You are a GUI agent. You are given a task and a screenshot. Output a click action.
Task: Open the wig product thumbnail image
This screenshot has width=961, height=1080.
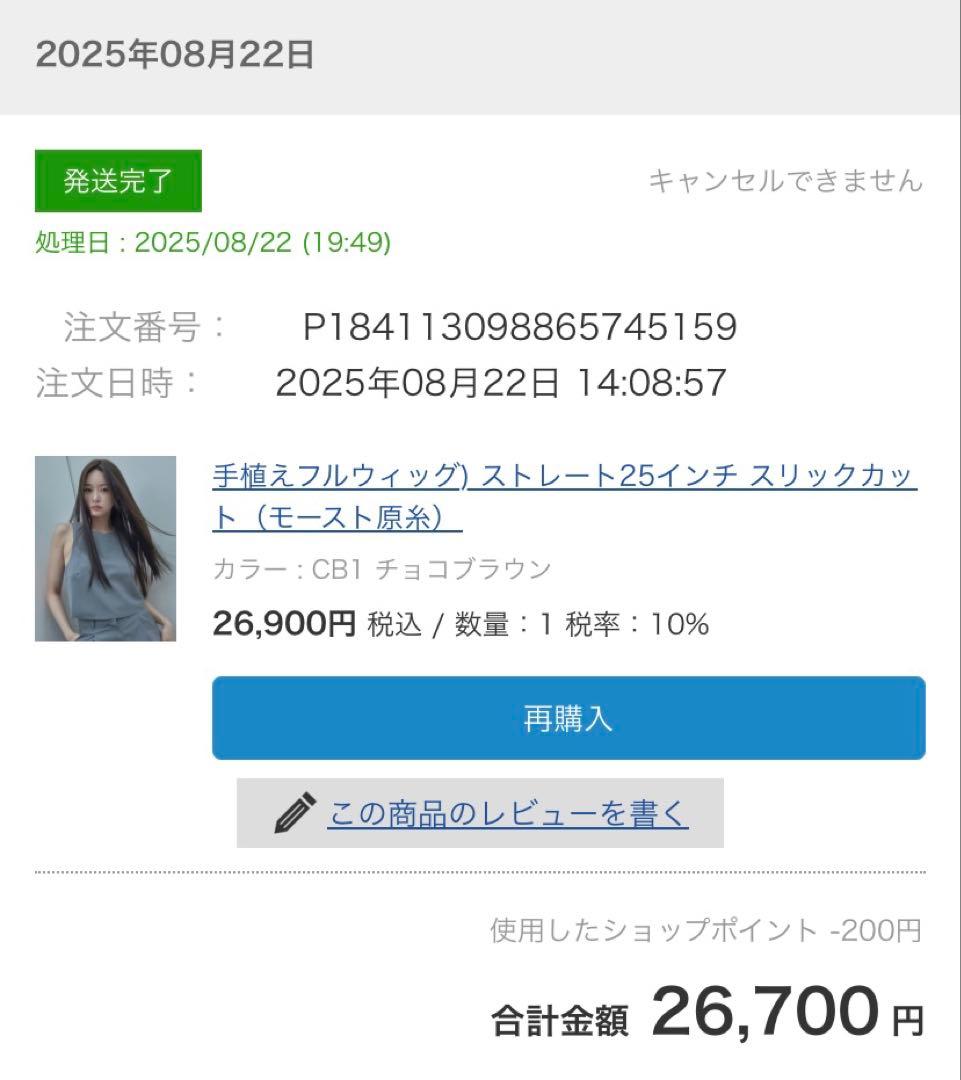105,548
